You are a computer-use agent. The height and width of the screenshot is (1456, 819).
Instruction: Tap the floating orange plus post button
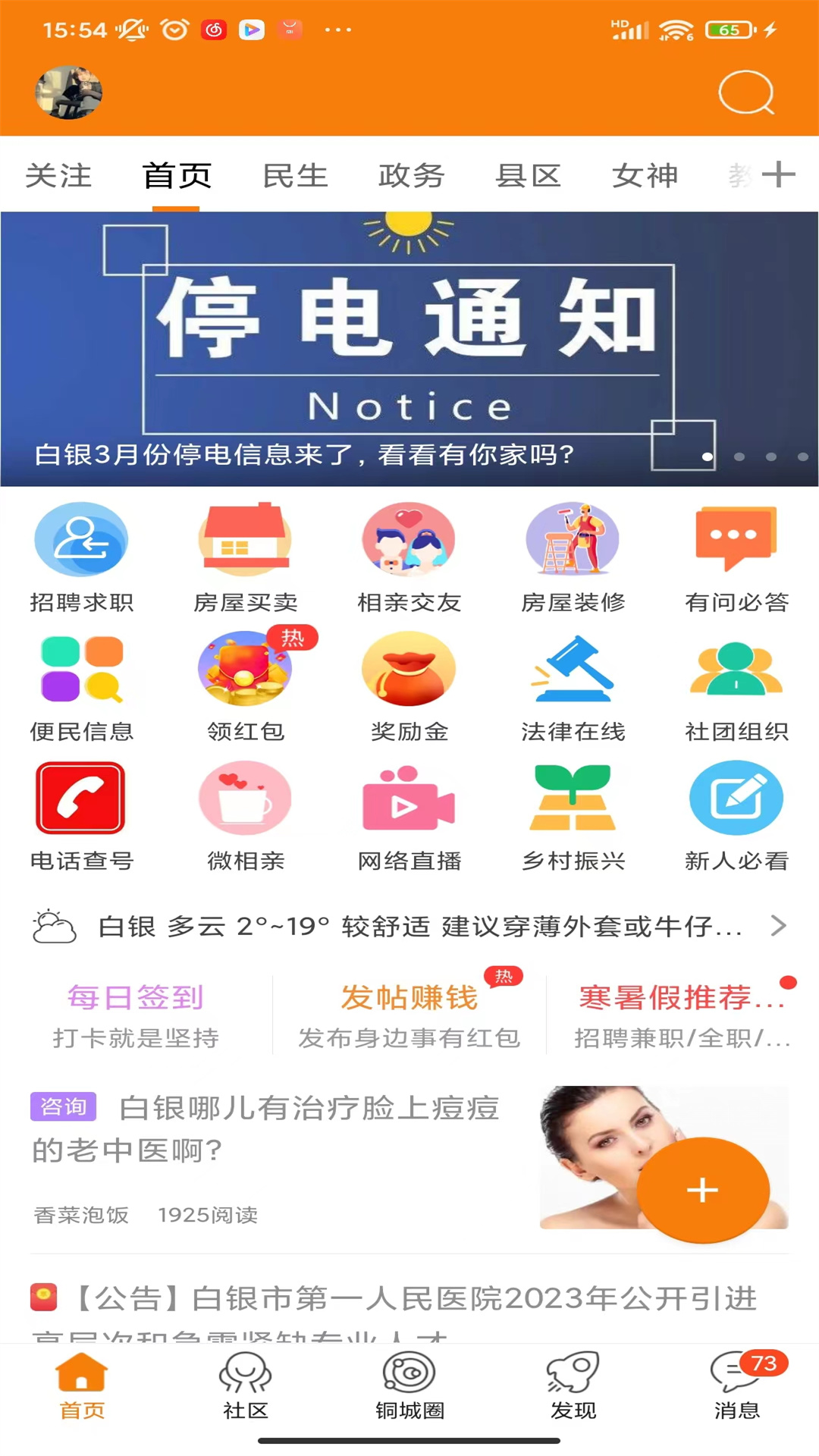point(702,1189)
